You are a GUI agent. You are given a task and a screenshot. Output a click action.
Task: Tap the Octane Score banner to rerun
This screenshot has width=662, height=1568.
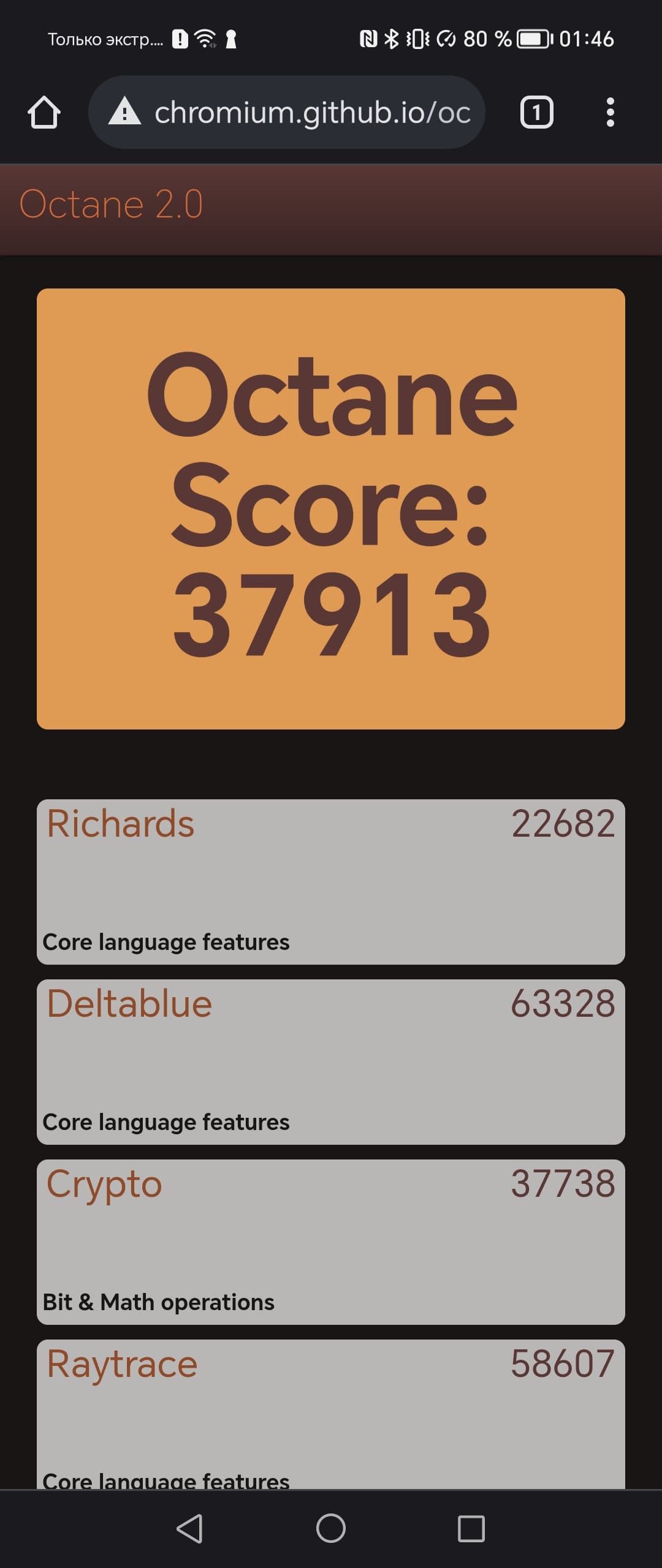point(331,508)
